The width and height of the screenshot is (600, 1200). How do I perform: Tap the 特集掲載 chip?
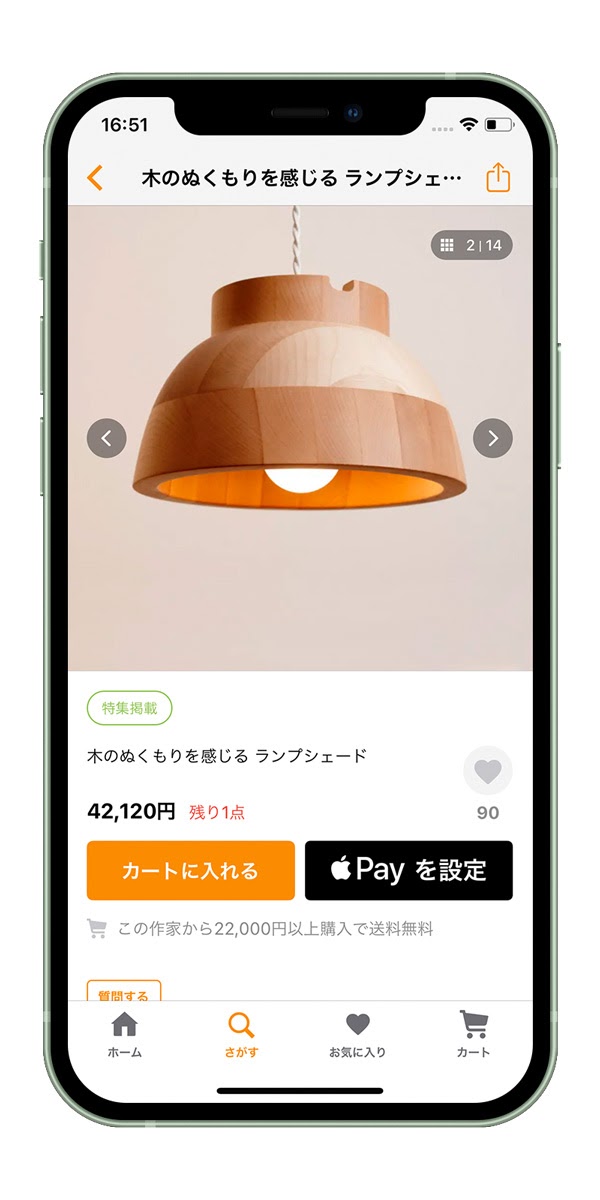tap(130, 708)
